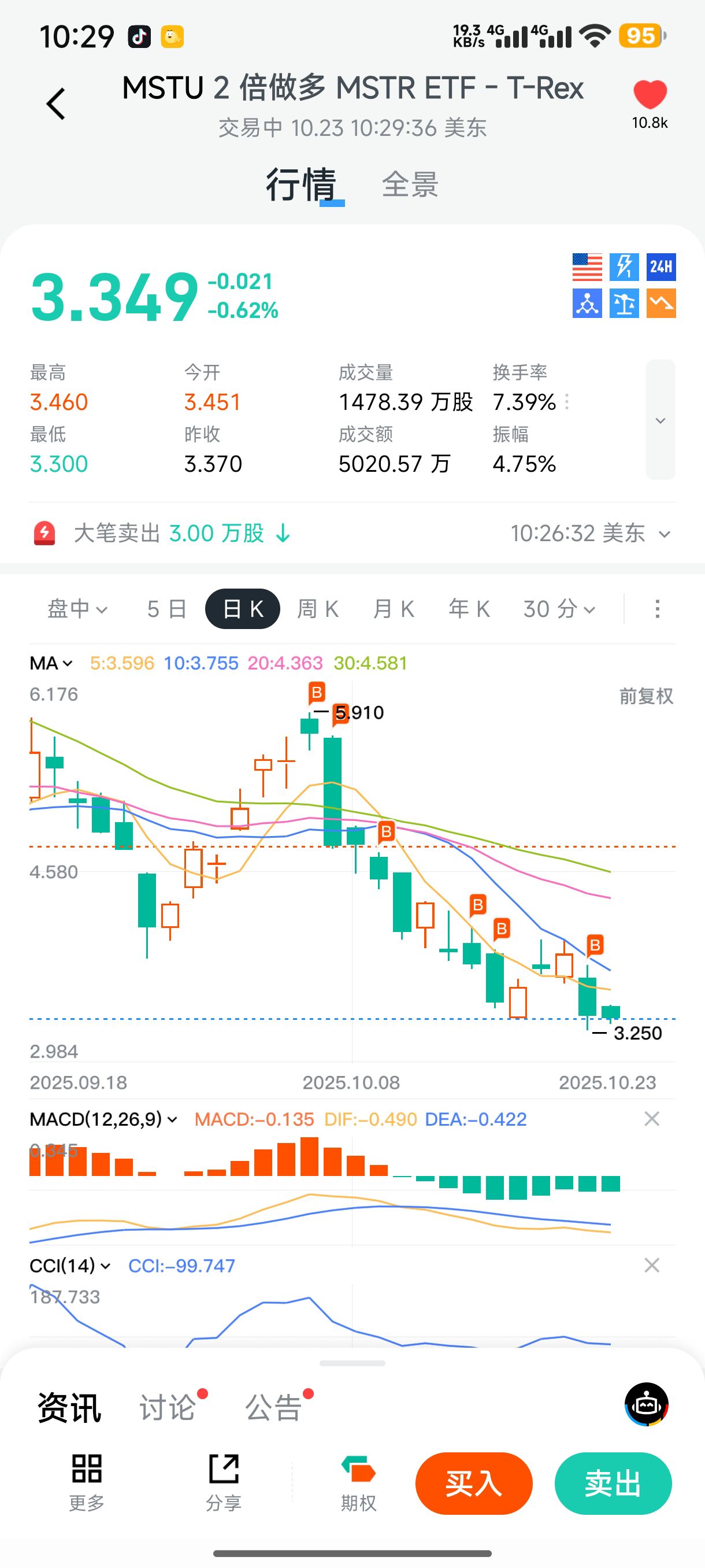Open the 大笔卖出 trade alert row
705x1568 pixels.
click(x=352, y=533)
